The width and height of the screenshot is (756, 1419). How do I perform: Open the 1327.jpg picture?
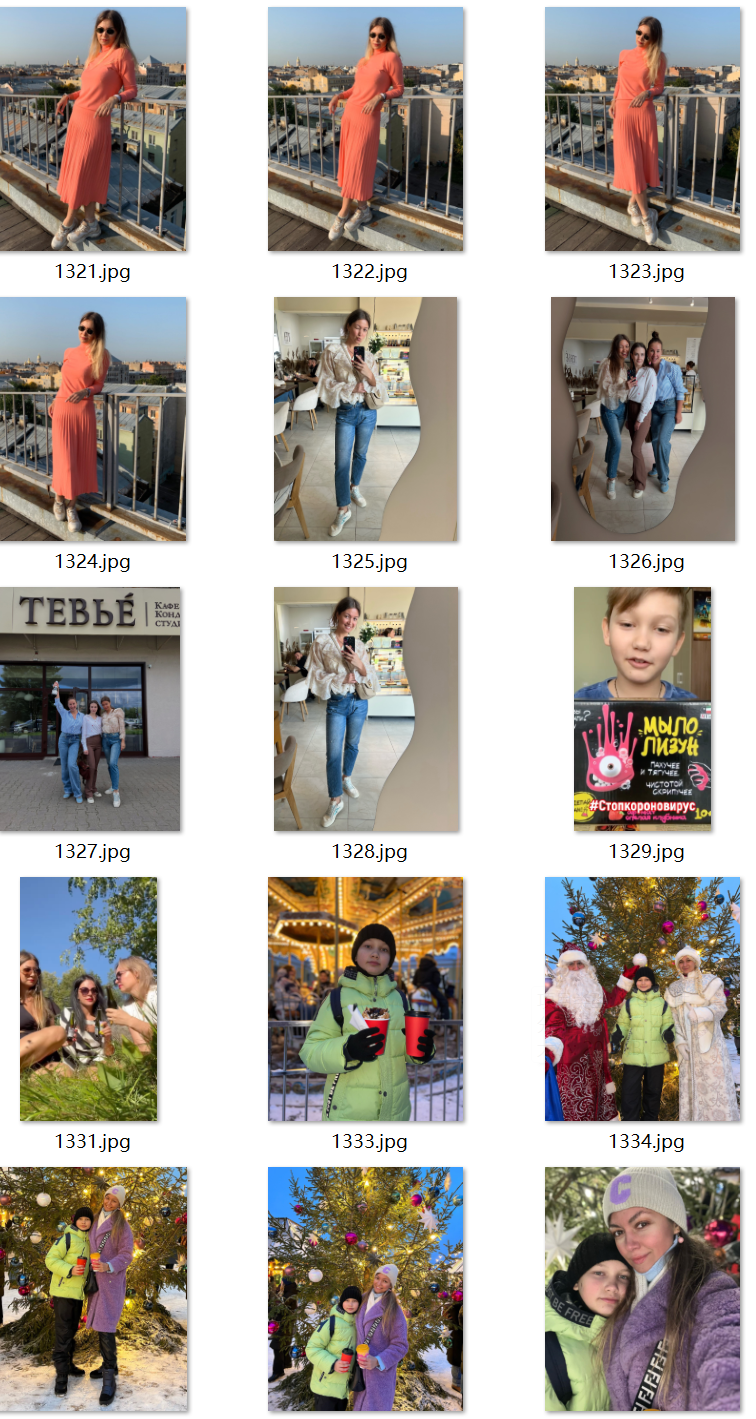90,709
